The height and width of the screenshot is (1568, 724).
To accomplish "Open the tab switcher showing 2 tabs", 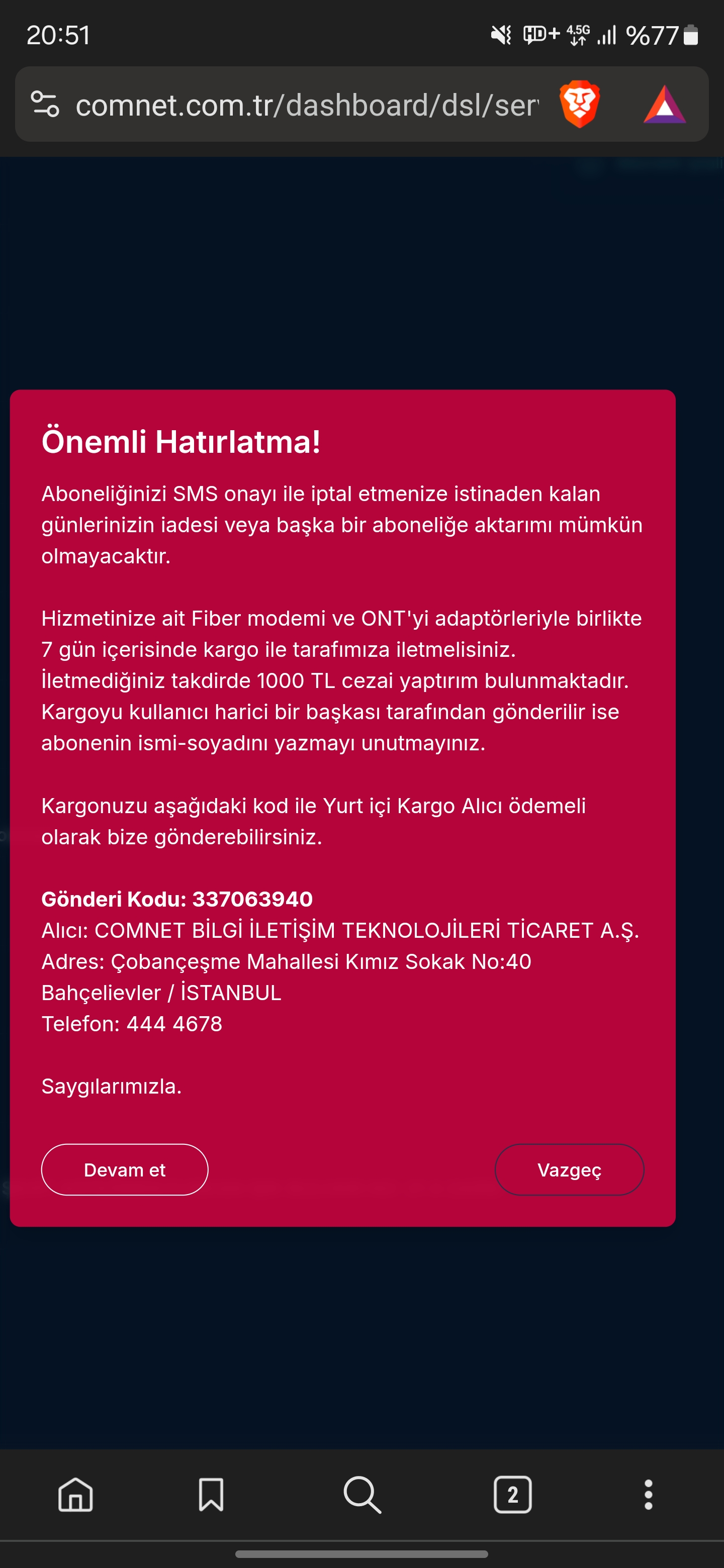I will click(512, 1494).
